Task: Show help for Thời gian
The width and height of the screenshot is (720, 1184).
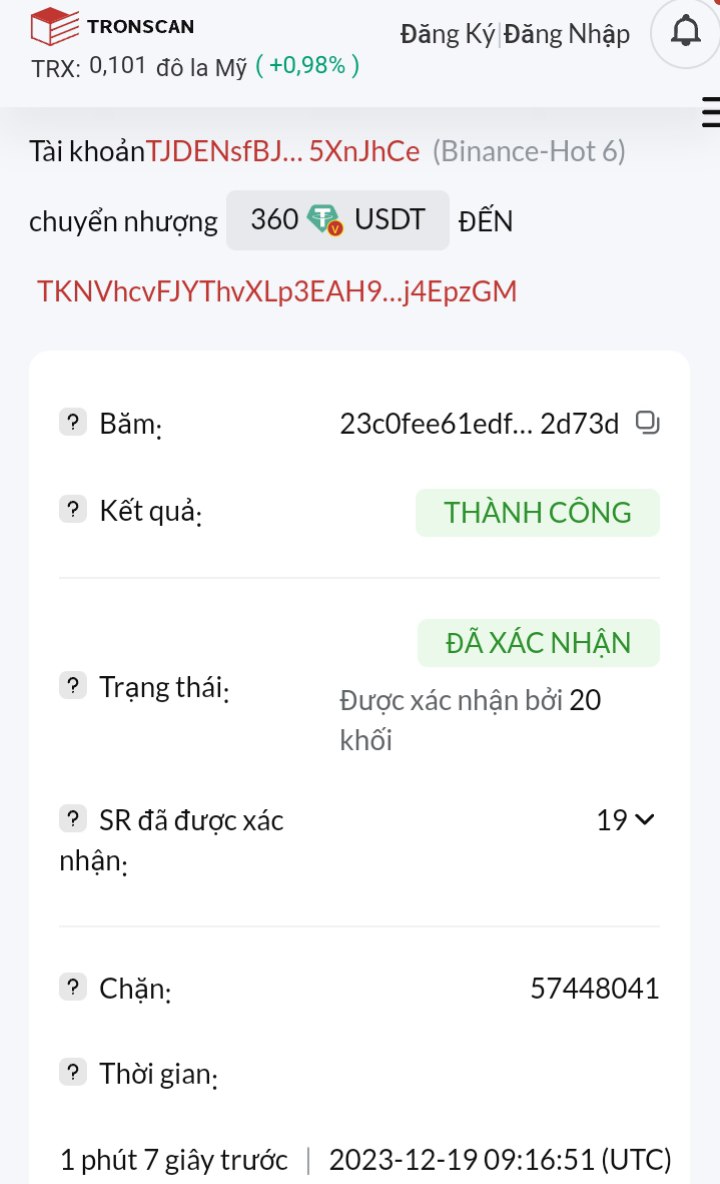Action: (72, 1074)
